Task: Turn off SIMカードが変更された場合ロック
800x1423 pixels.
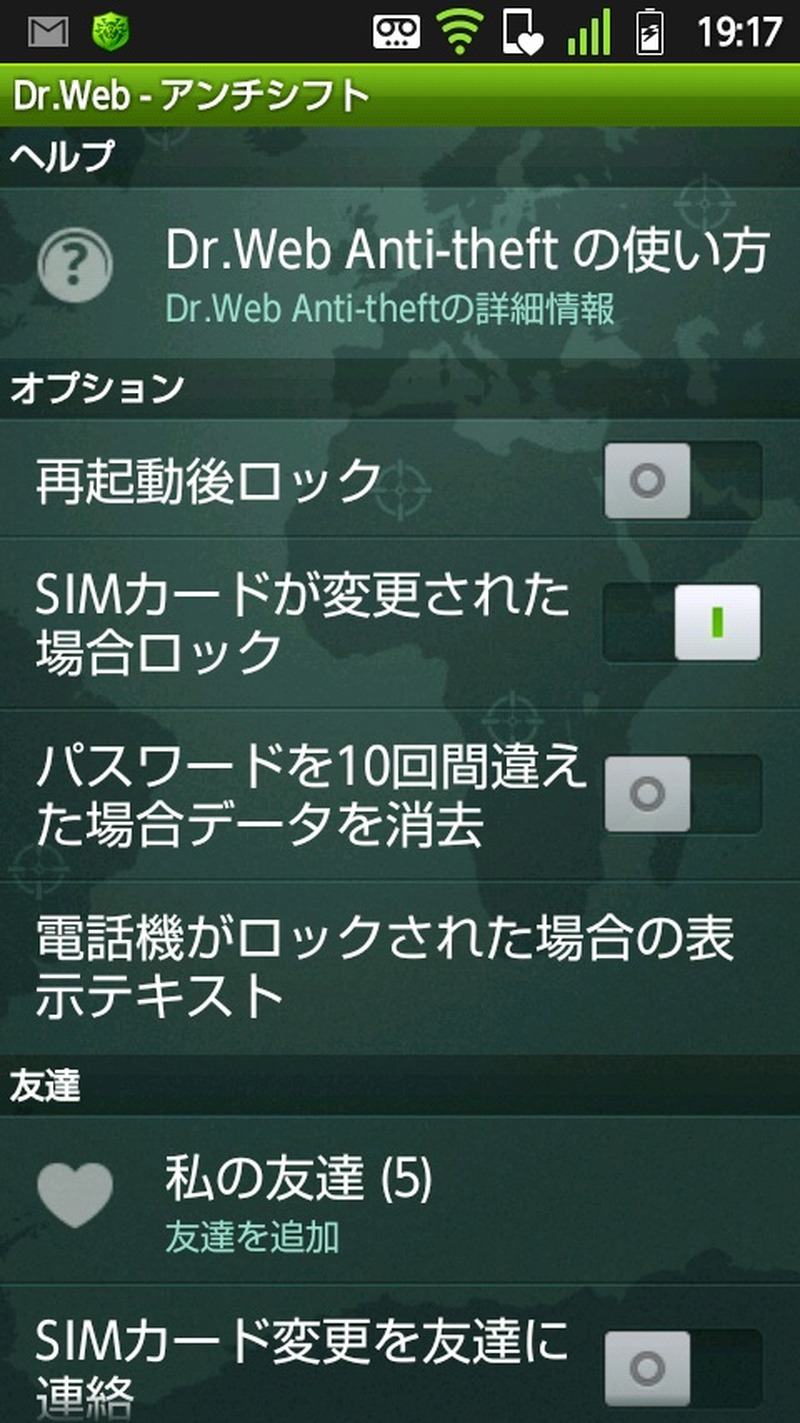Action: click(682, 622)
